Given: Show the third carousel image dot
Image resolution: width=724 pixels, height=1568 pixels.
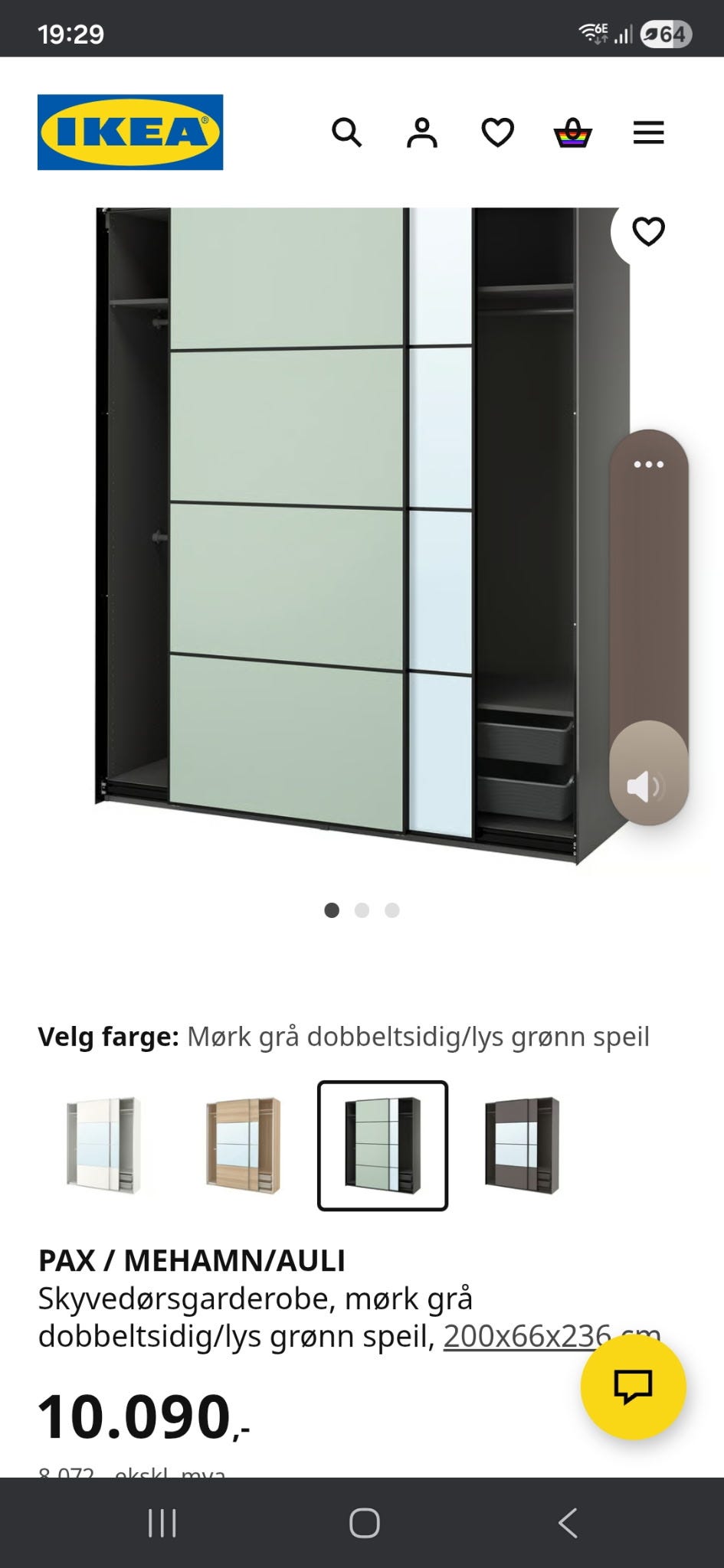Looking at the screenshot, I should pyautogui.click(x=393, y=910).
